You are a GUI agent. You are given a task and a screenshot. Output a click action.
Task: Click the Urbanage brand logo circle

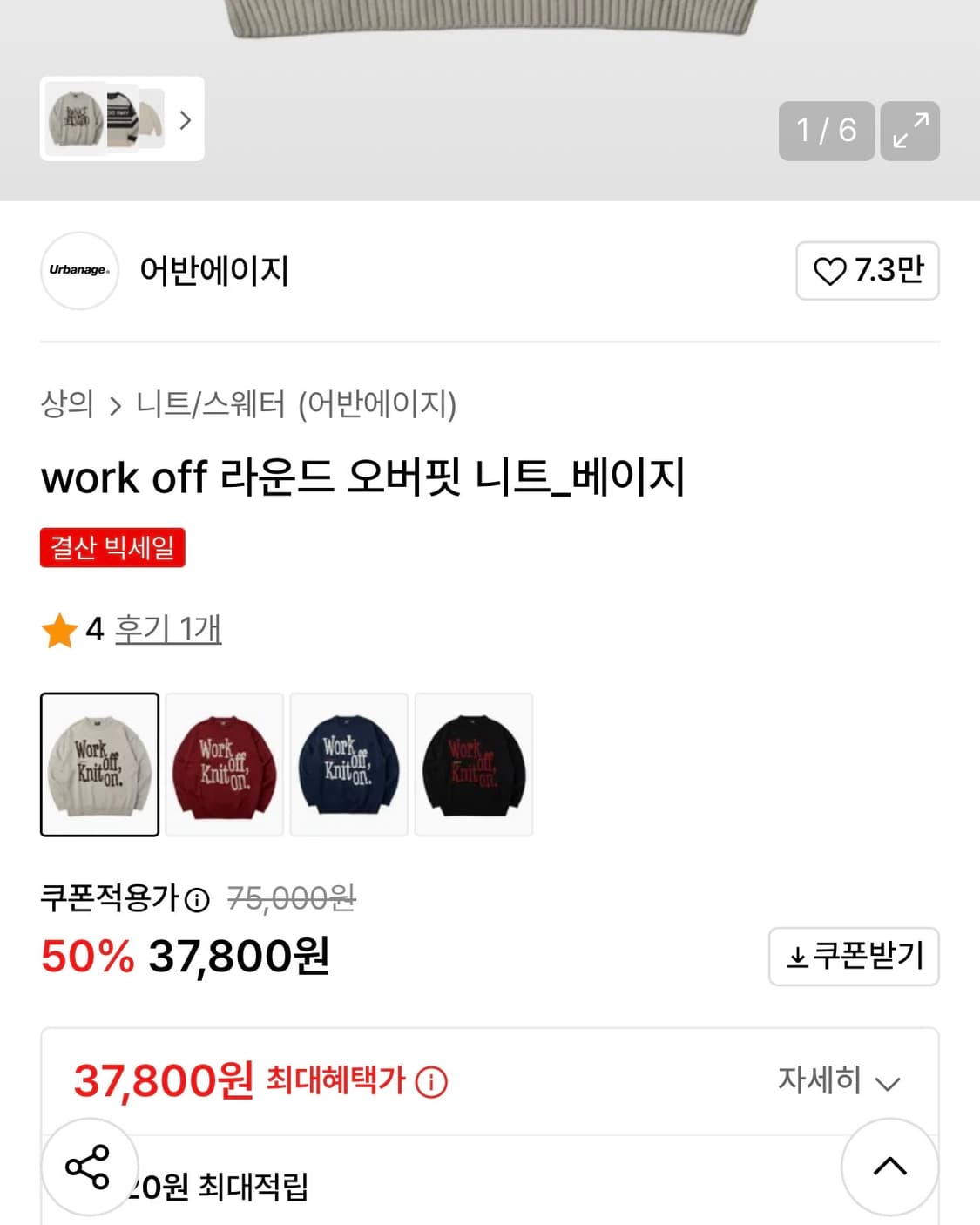click(79, 272)
